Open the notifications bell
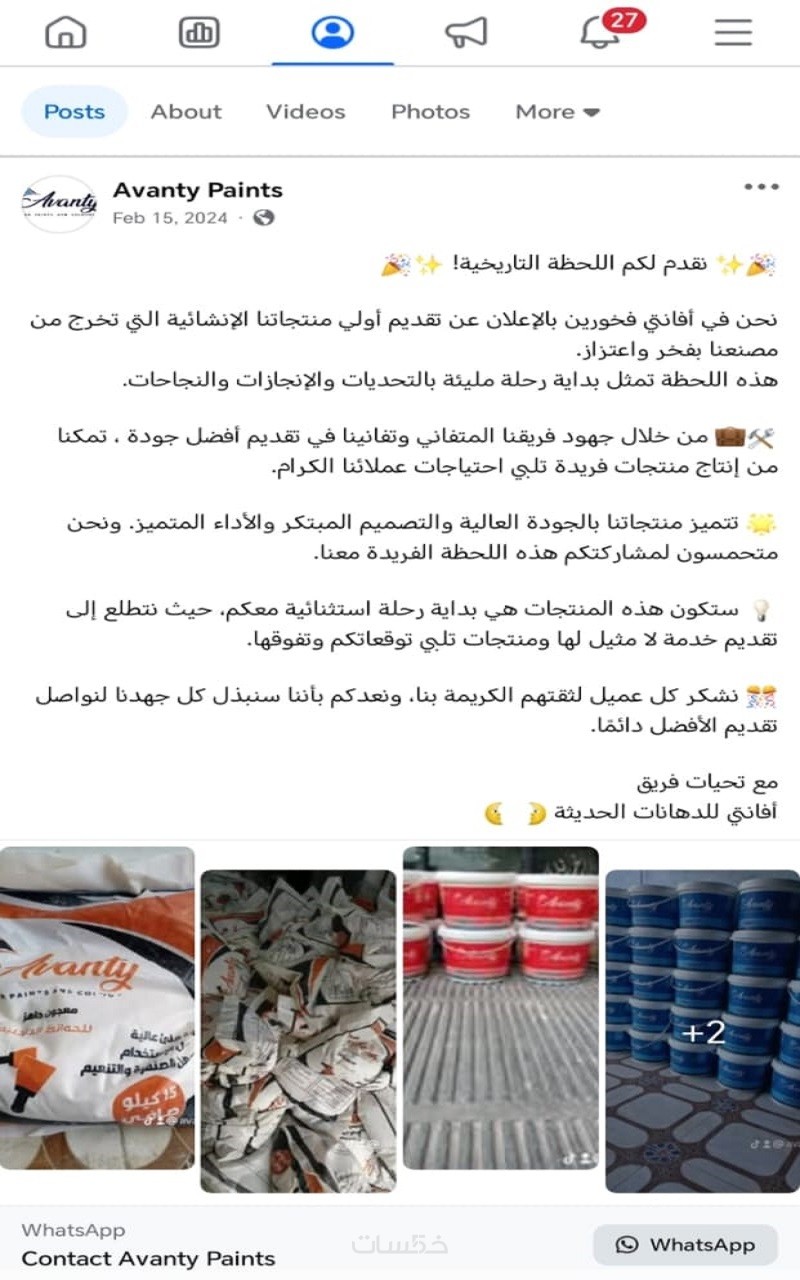This screenshot has height=1280, width=800. (x=600, y=32)
